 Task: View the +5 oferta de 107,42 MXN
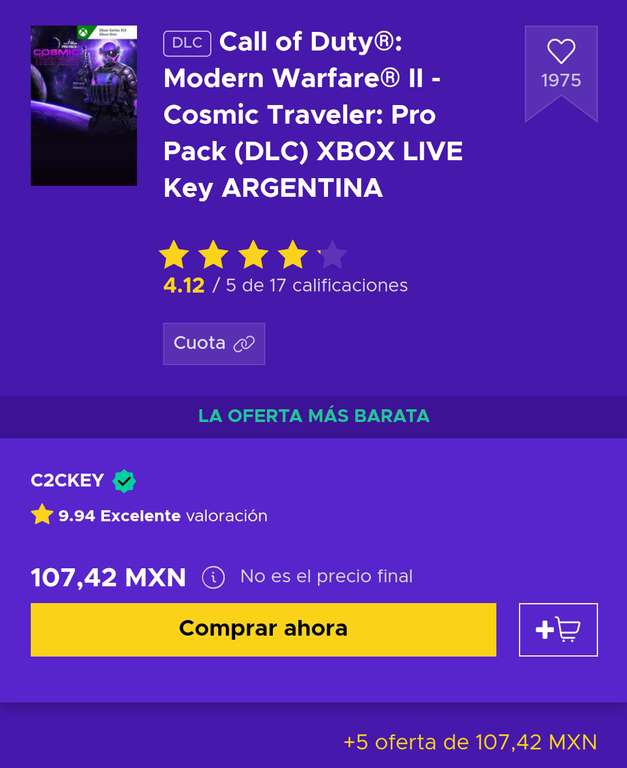[469, 742]
